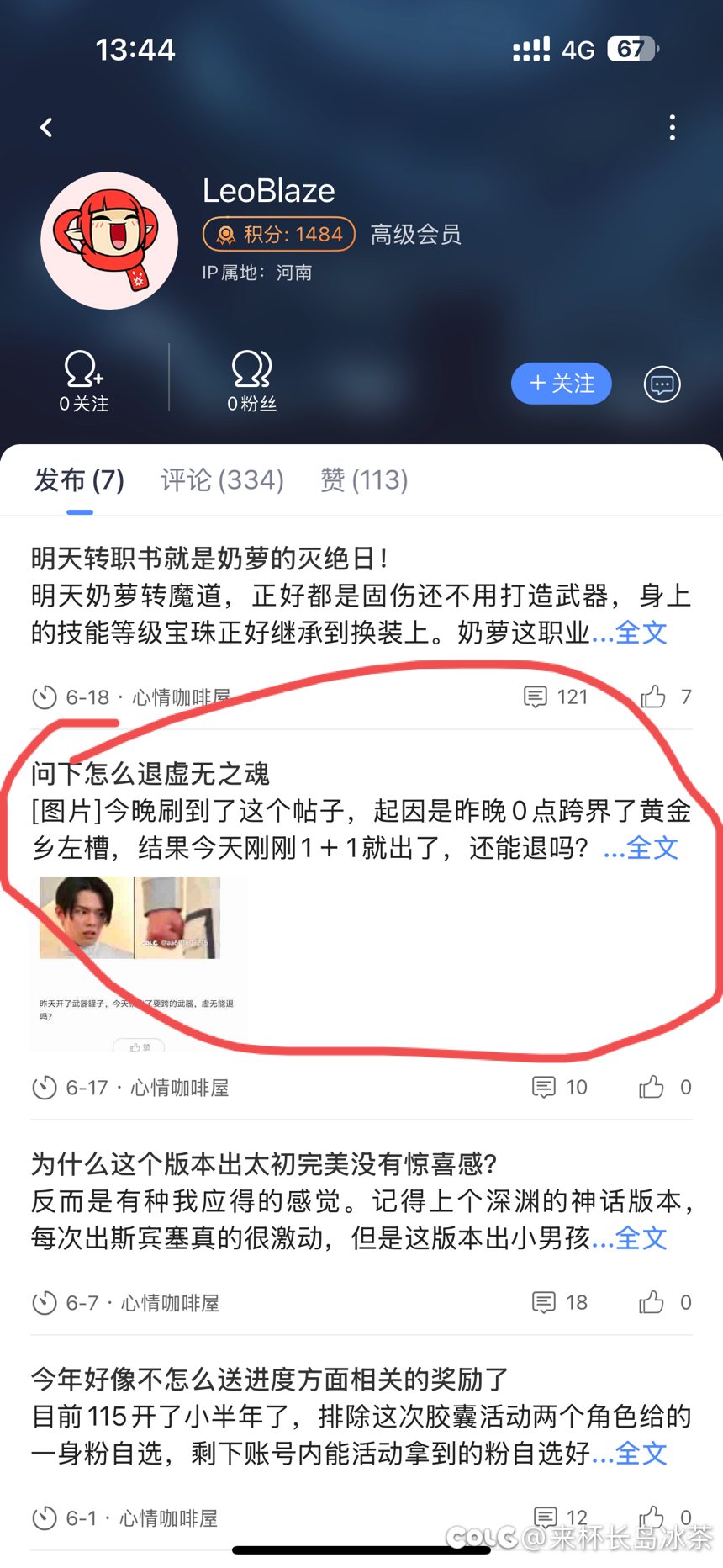723x1568 pixels.
Task: Open comments on the 6-18 post
Action: pyautogui.click(x=556, y=697)
